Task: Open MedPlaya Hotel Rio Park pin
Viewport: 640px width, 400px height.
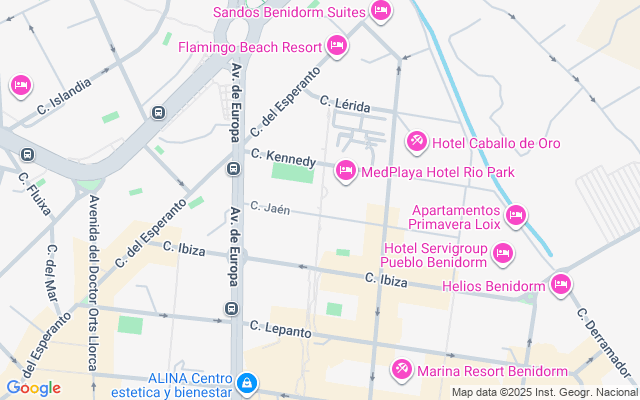Action: pos(346,171)
